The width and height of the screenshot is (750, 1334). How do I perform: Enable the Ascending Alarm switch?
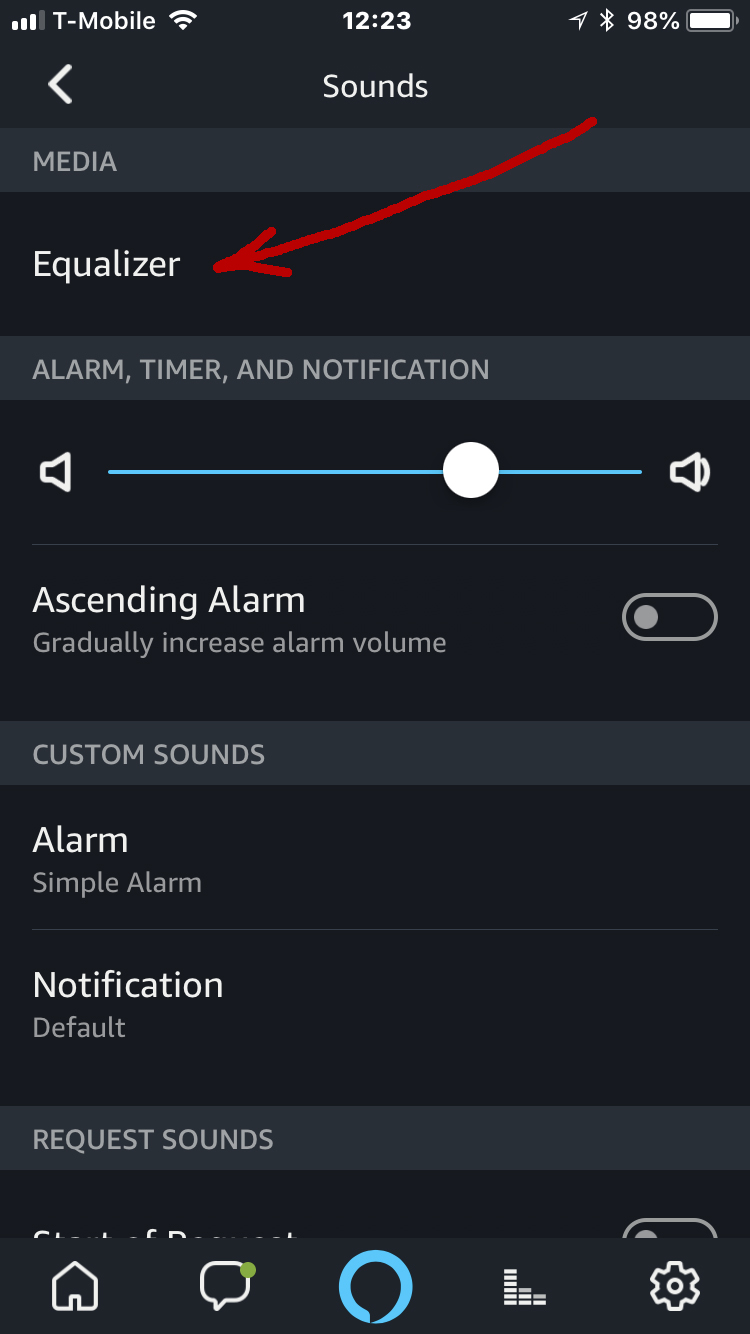pos(670,617)
